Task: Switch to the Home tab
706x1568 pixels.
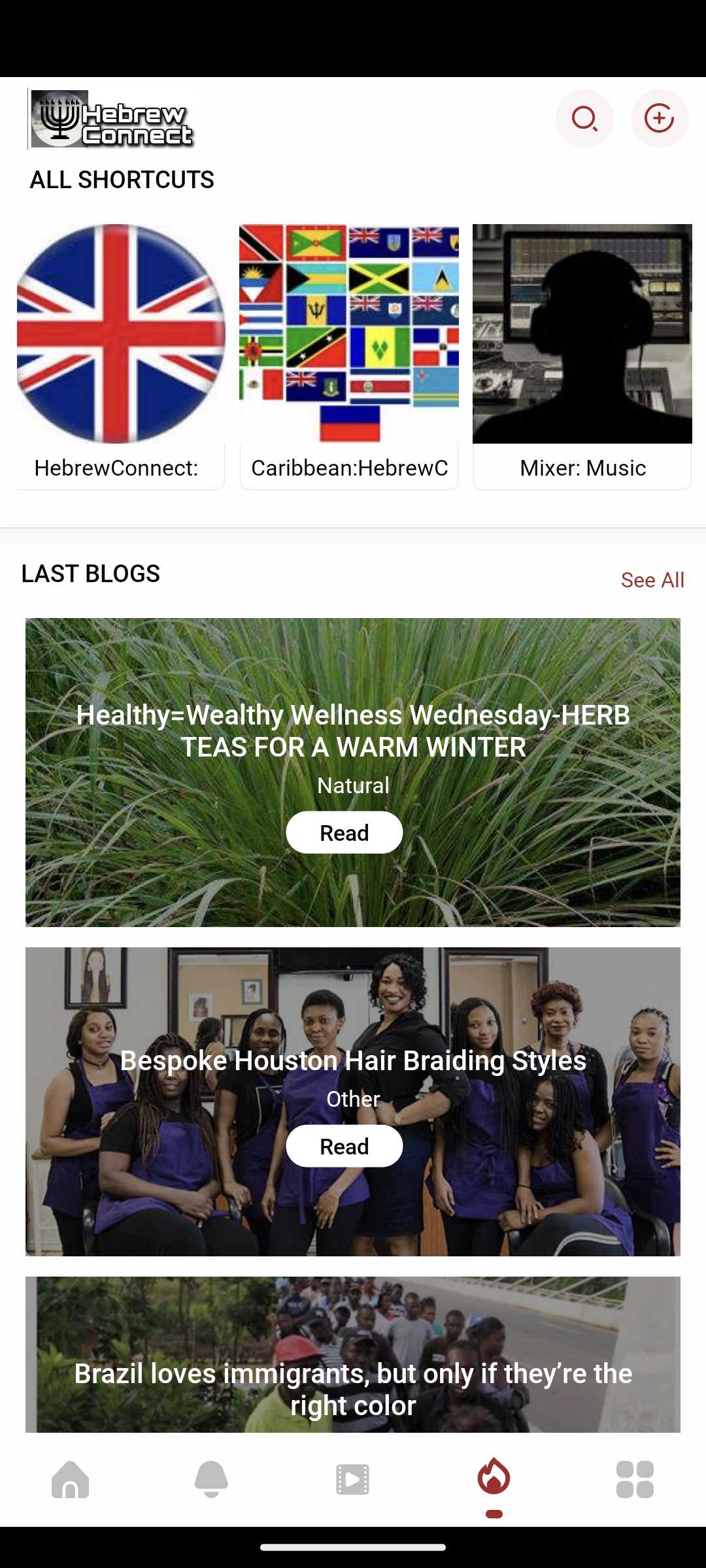Action: point(71,1479)
